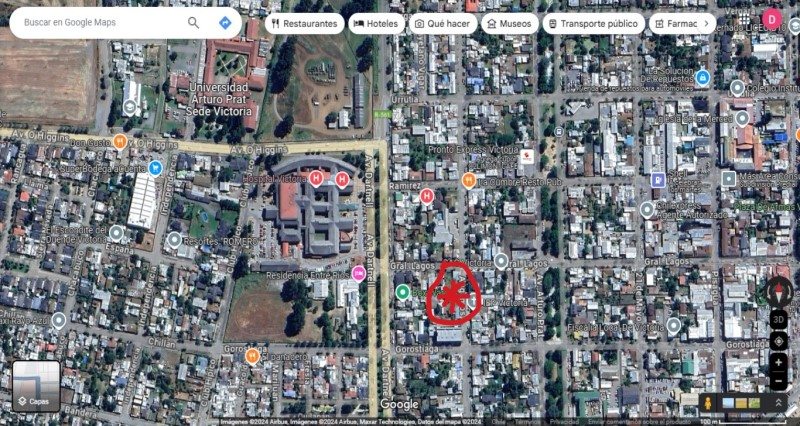Select the Museos chip
This screenshot has width=800, height=426.
(510, 23)
